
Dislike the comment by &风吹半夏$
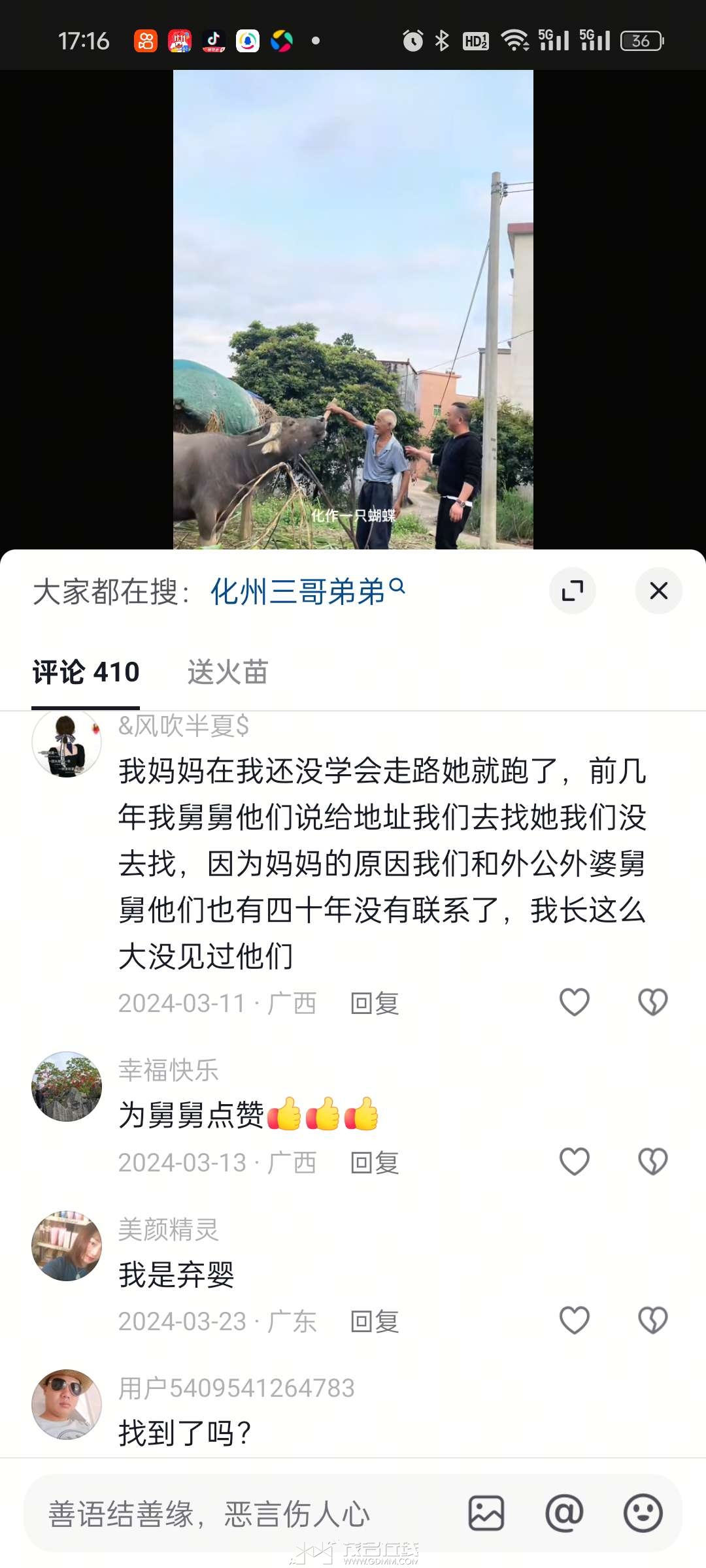coord(652,1002)
